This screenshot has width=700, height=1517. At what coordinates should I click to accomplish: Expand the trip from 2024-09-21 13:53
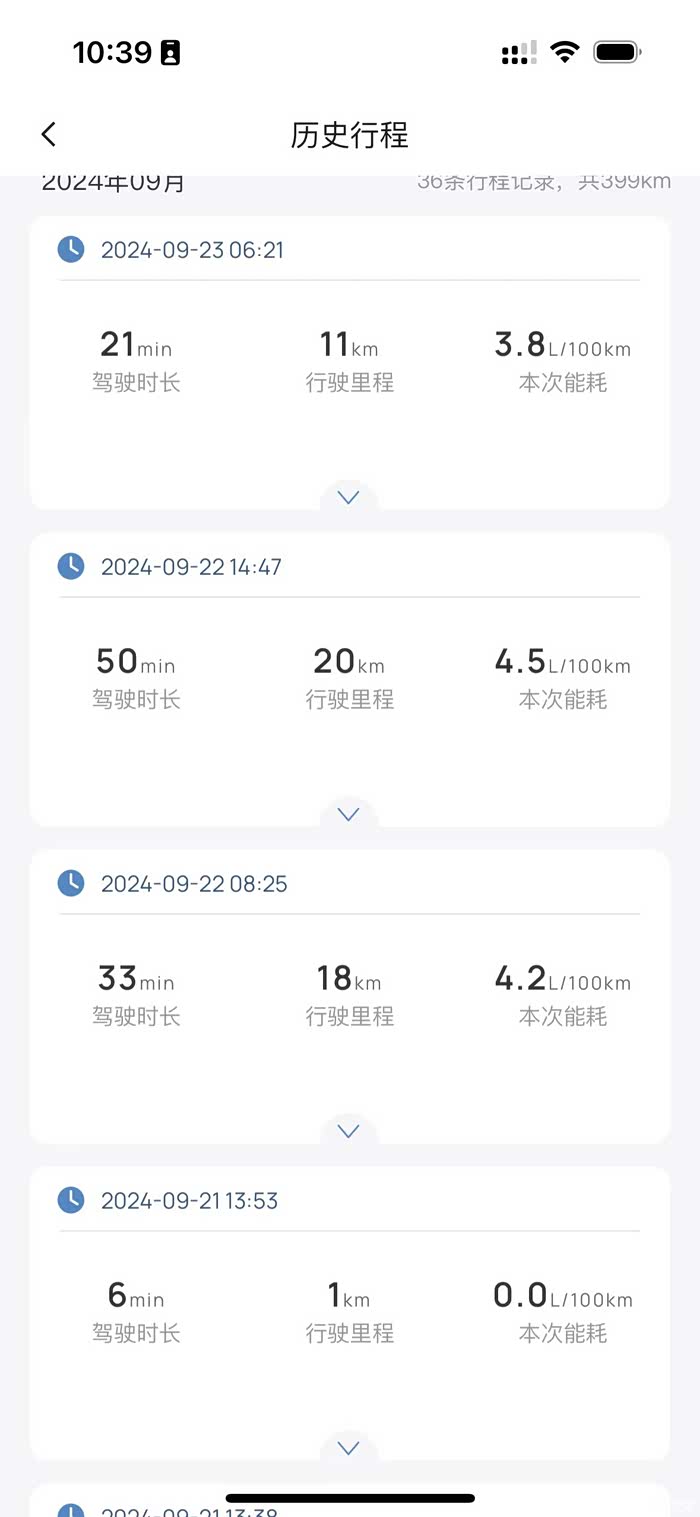pyautogui.click(x=349, y=1447)
